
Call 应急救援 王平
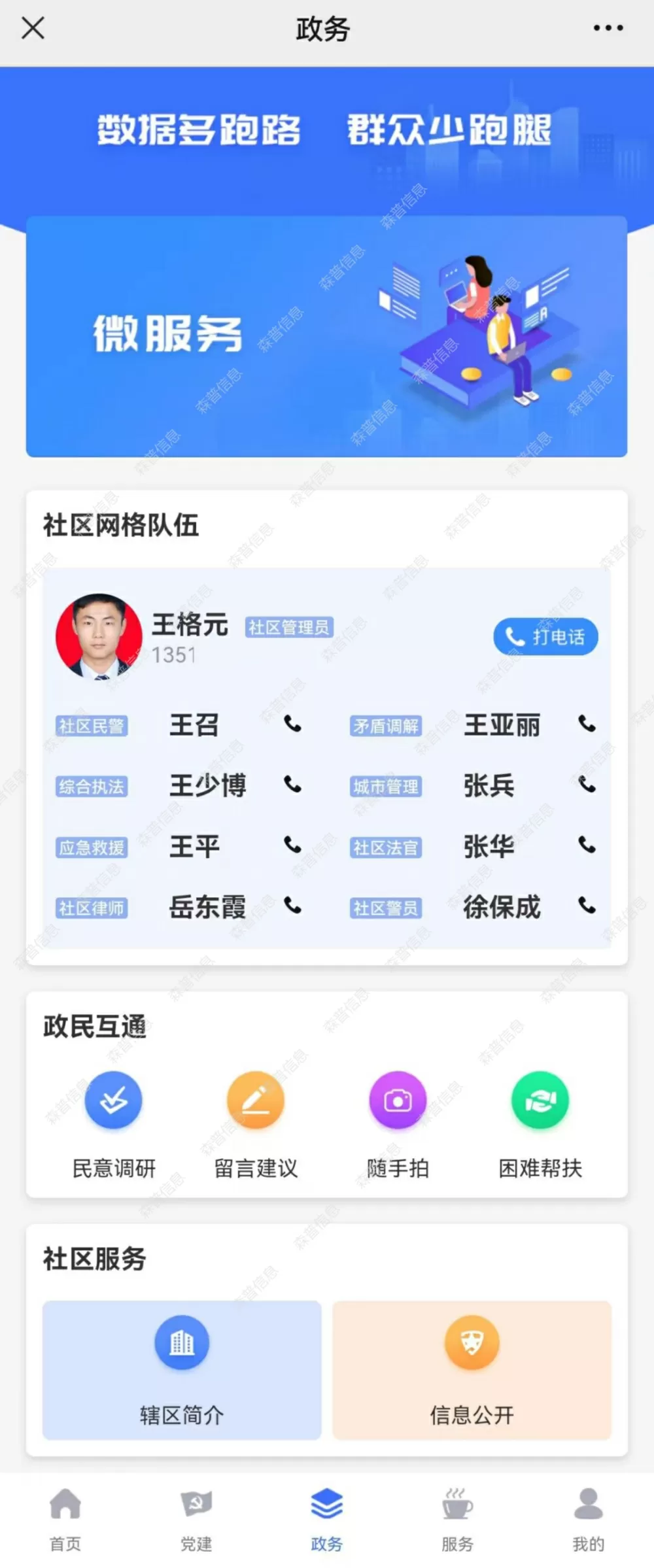[x=292, y=845]
